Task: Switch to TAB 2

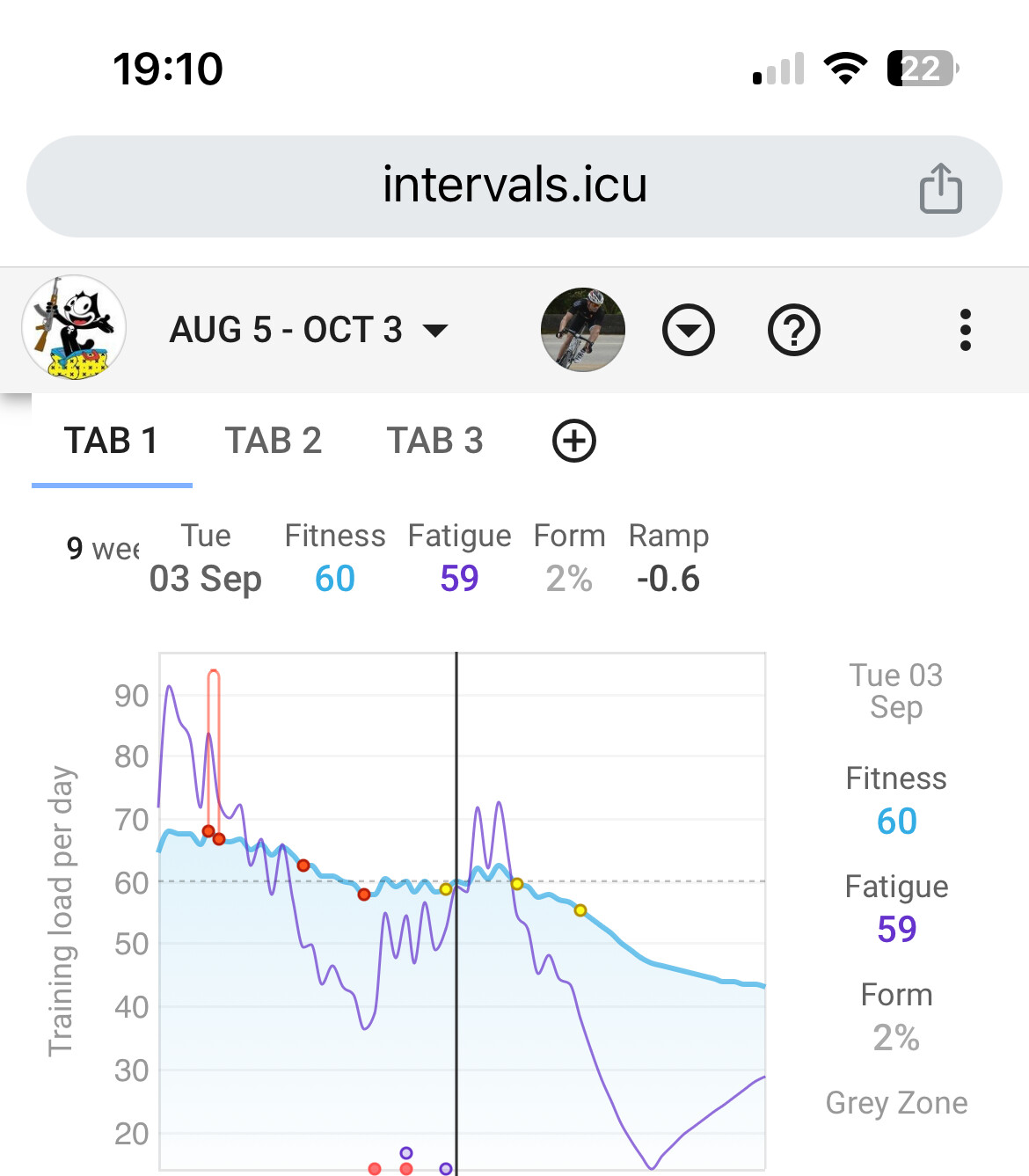Action: pos(273,441)
